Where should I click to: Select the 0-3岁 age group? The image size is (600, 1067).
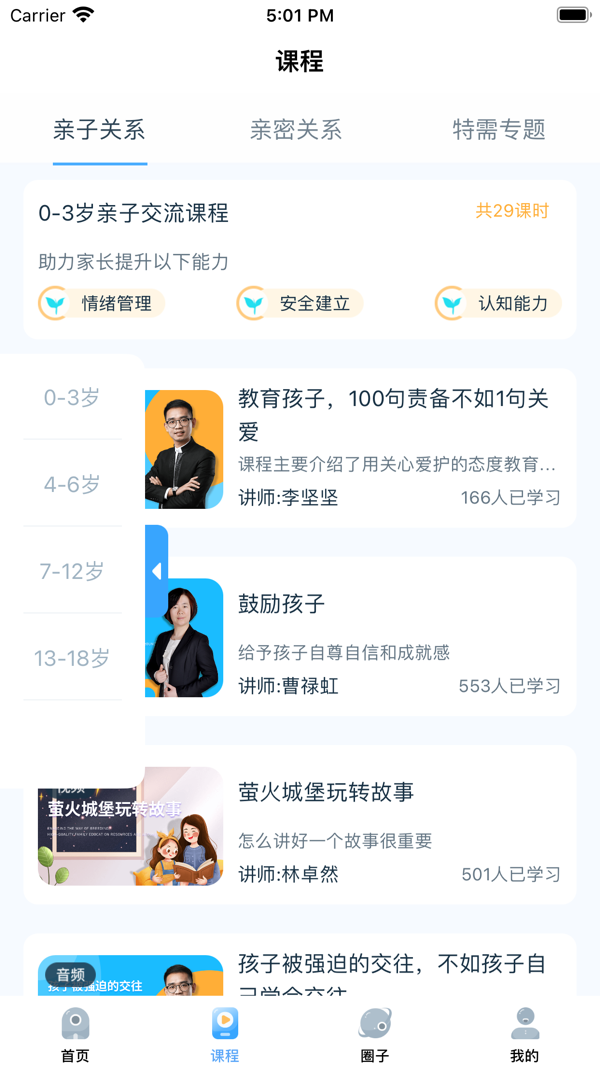point(72,398)
